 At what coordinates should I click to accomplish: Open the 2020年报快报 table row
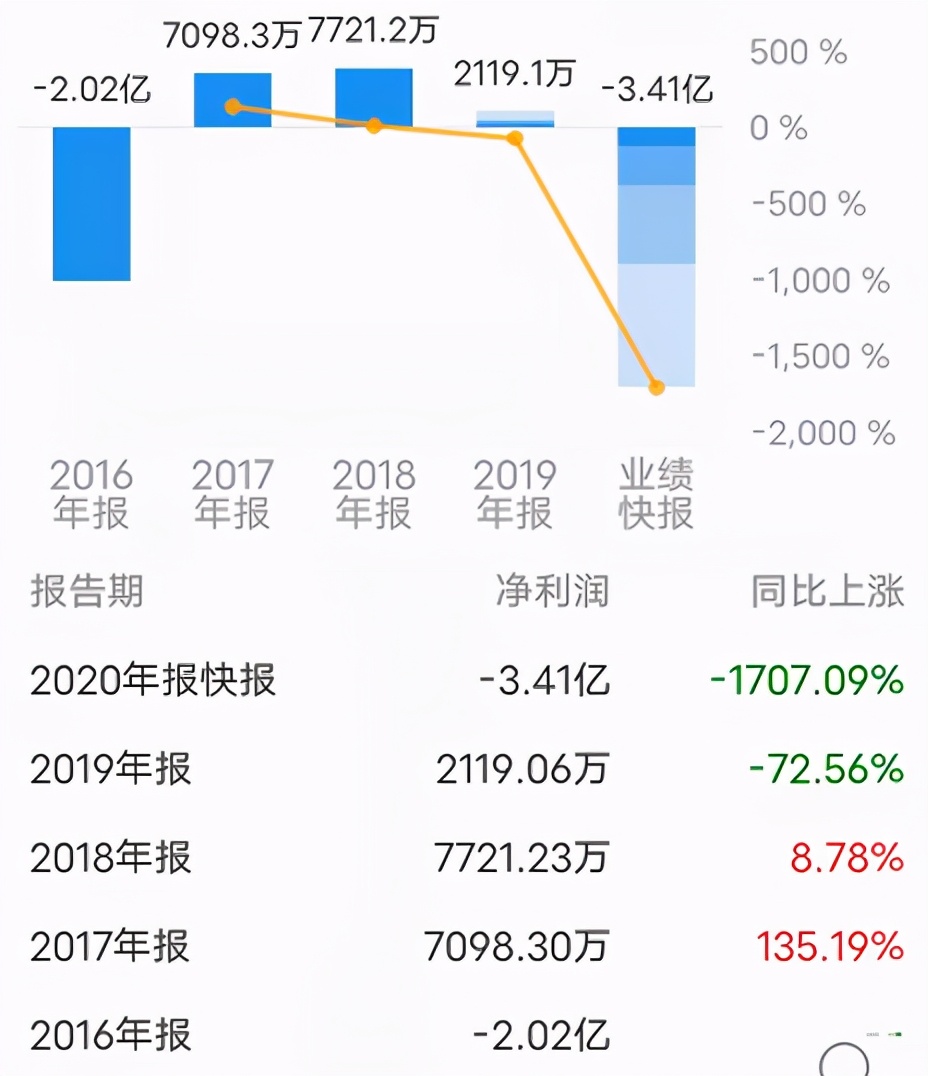pyautogui.click(x=153, y=679)
